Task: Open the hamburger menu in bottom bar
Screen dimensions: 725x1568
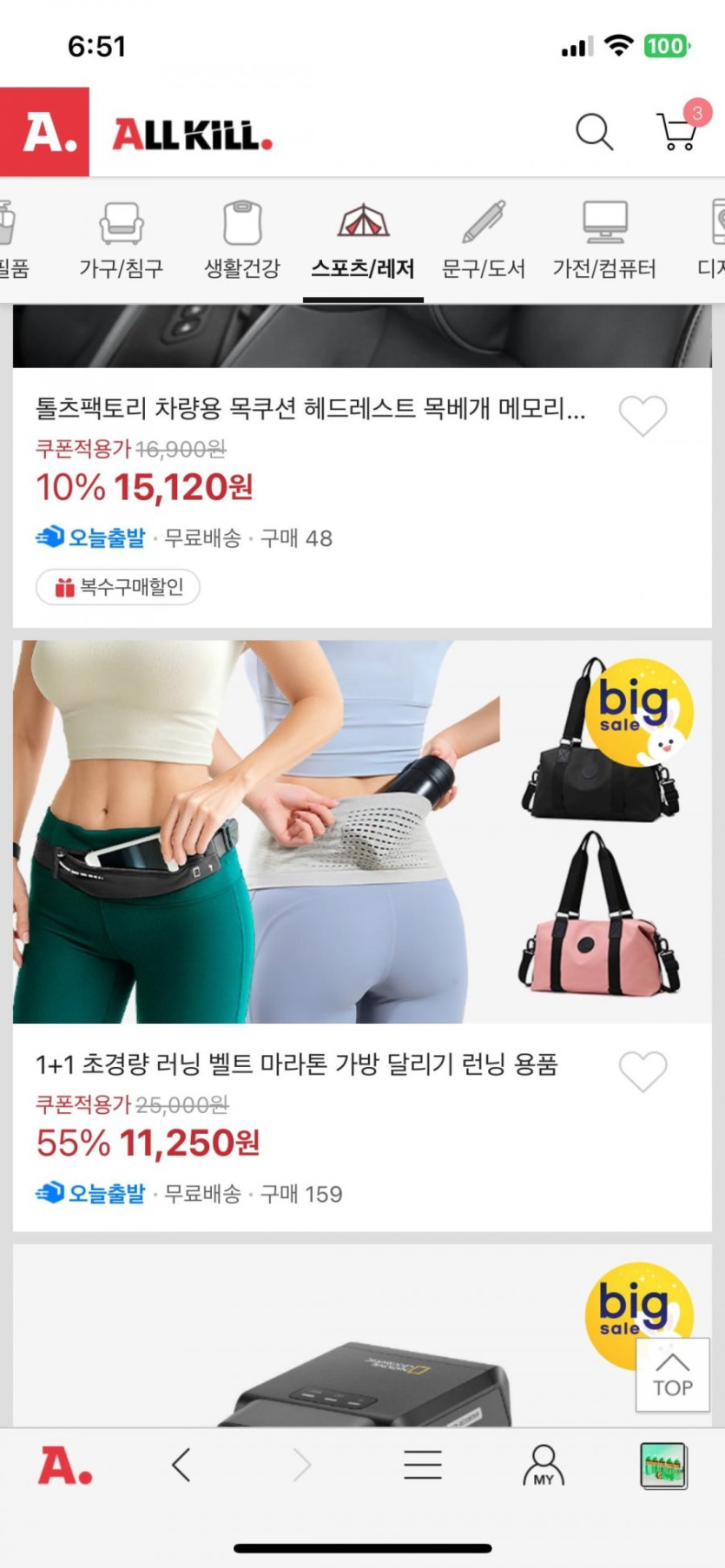Action: (x=423, y=1465)
